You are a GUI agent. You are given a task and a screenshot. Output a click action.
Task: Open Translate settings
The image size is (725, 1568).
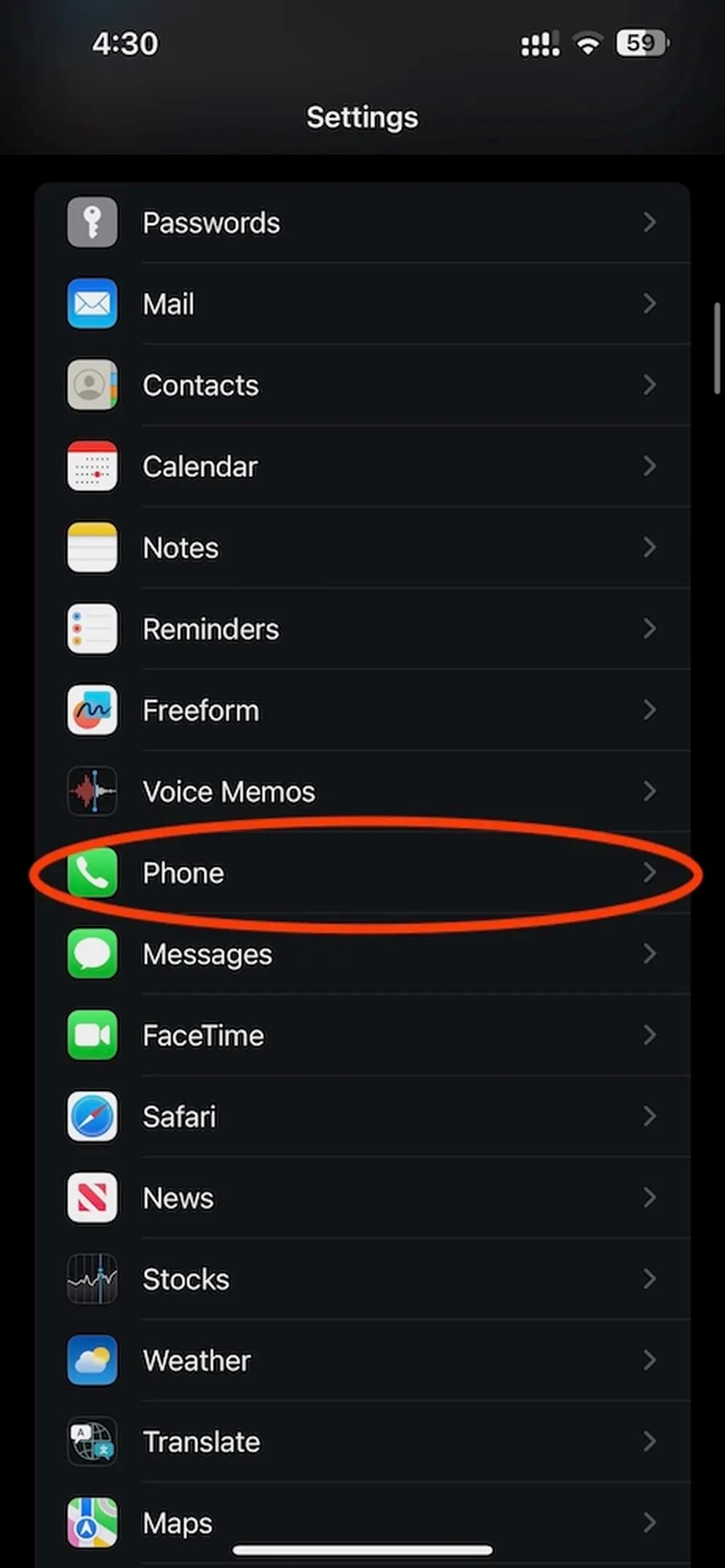pyautogui.click(x=361, y=1442)
